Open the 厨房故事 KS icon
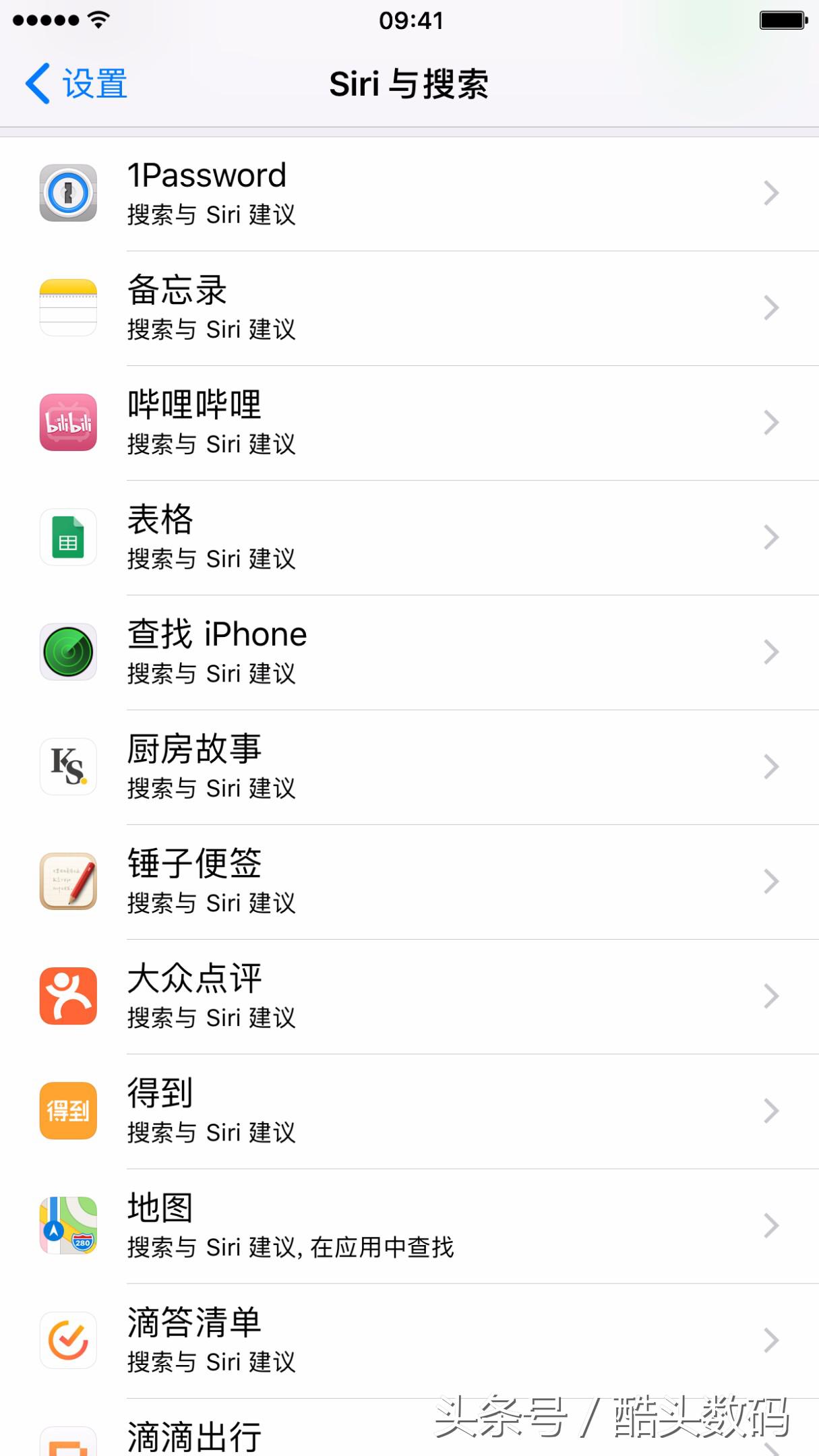Screen dimensions: 819x1456 pos(68,766)
